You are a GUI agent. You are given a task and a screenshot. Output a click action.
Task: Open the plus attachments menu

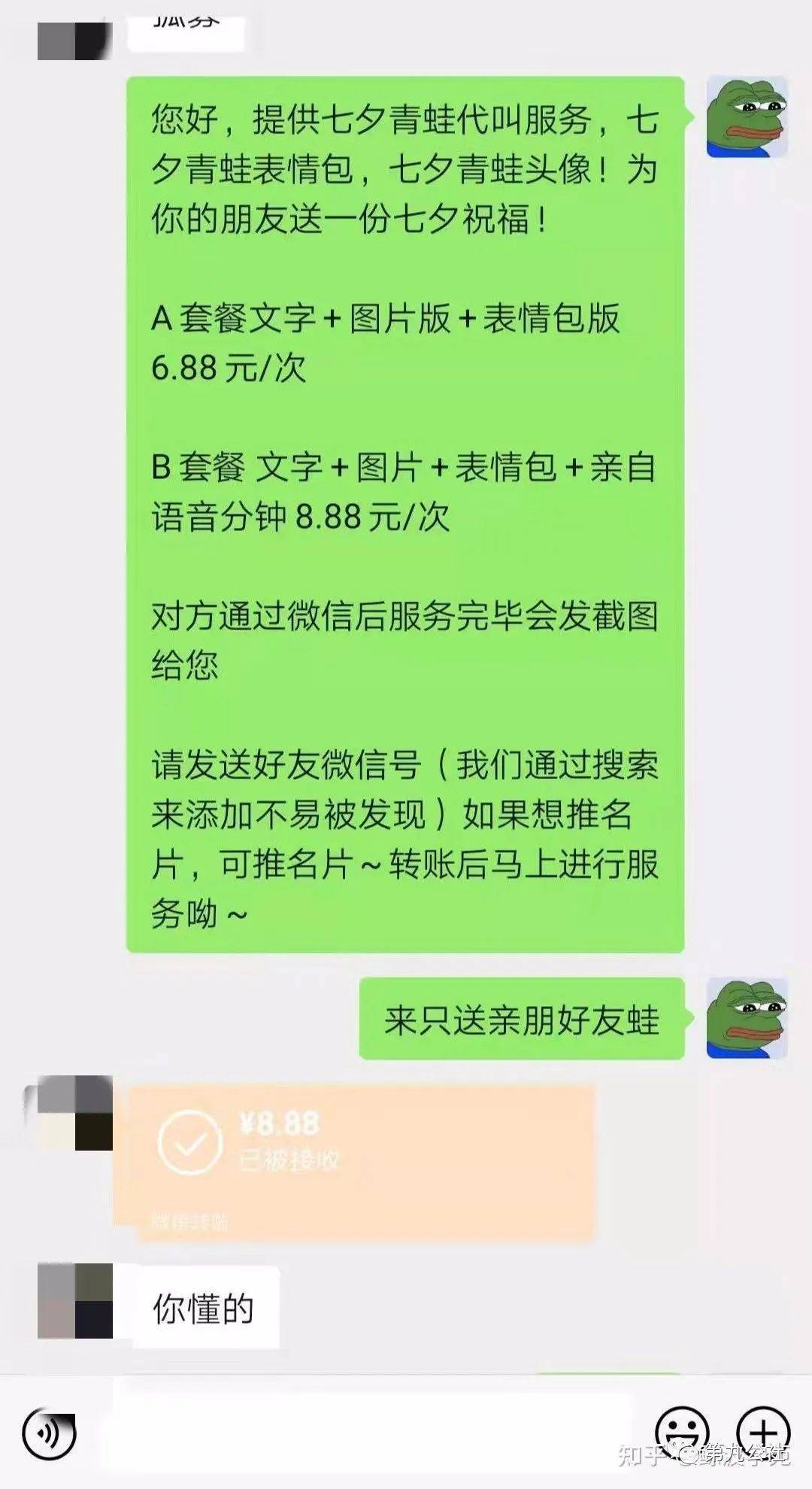762,1433
